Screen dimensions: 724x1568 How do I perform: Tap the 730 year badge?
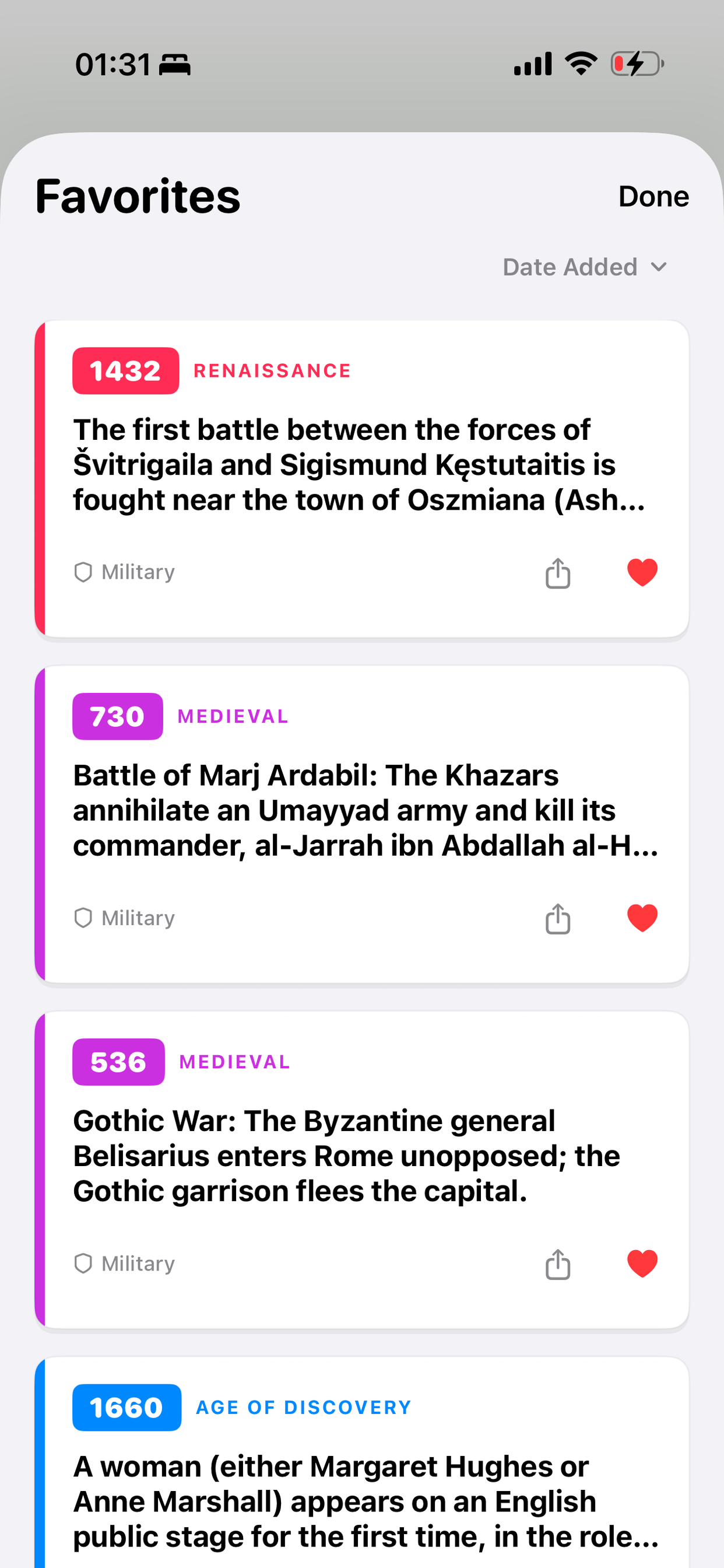(x=117, y=716)
